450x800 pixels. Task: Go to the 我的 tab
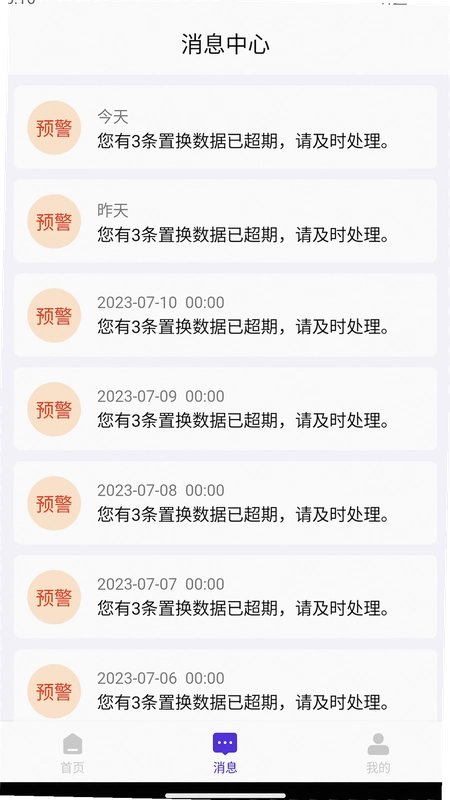(x=378, y=754)
